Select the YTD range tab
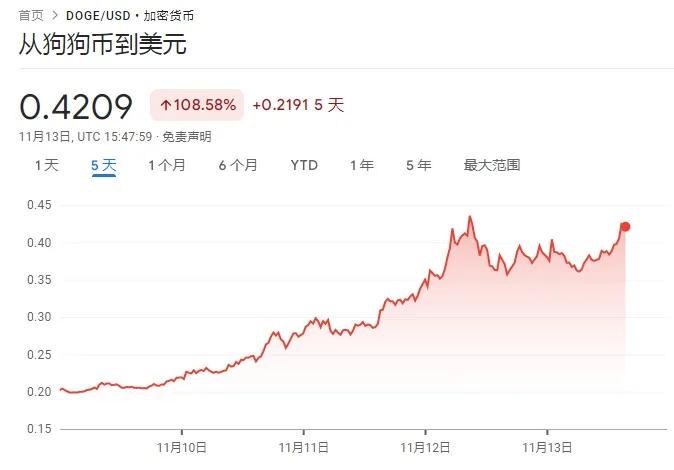Image resolution: width=674 pixels, height=470 pixels. coord(304,165)
